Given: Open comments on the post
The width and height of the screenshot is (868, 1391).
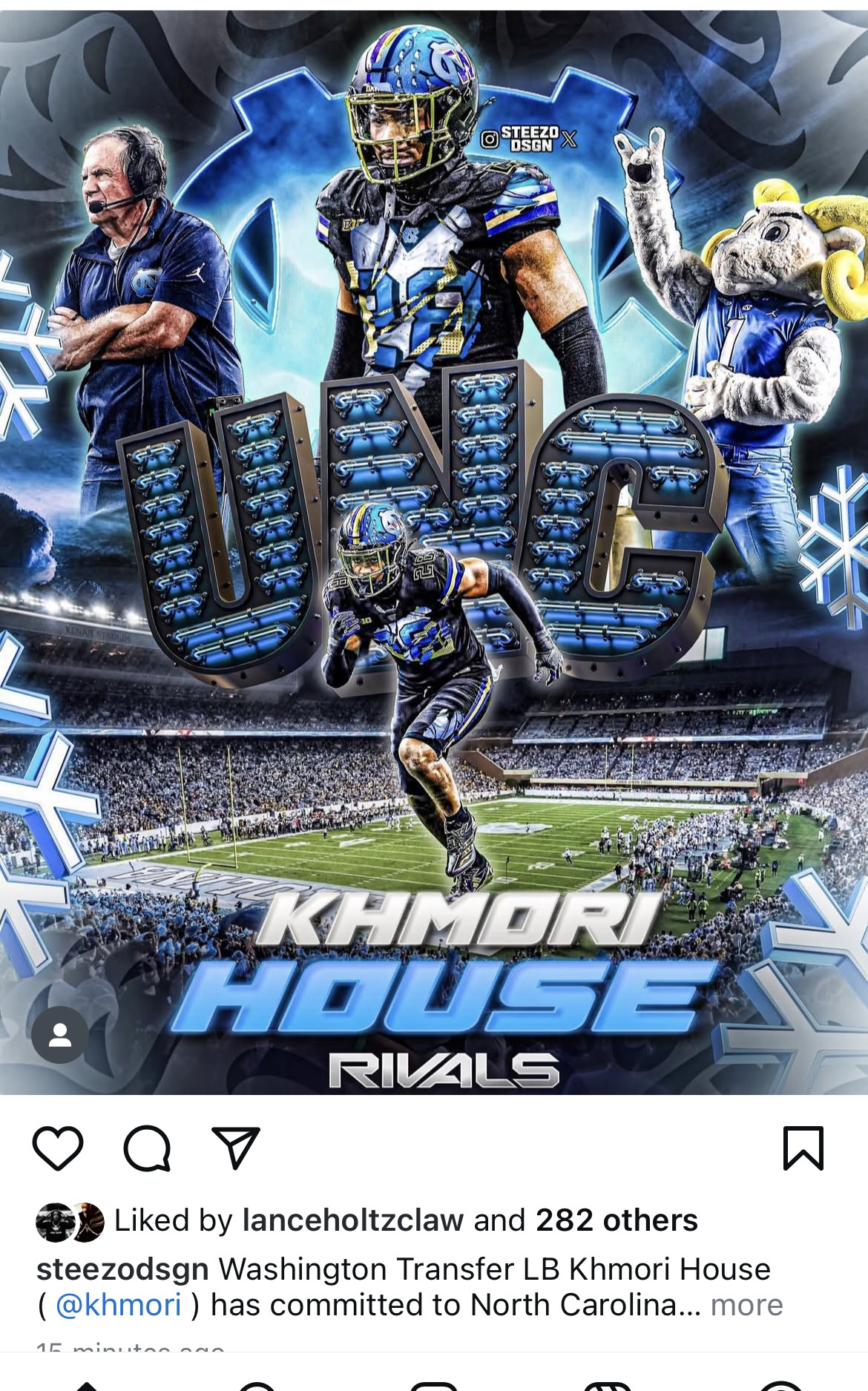Looking at the screenshot, I should point(147,1148).
